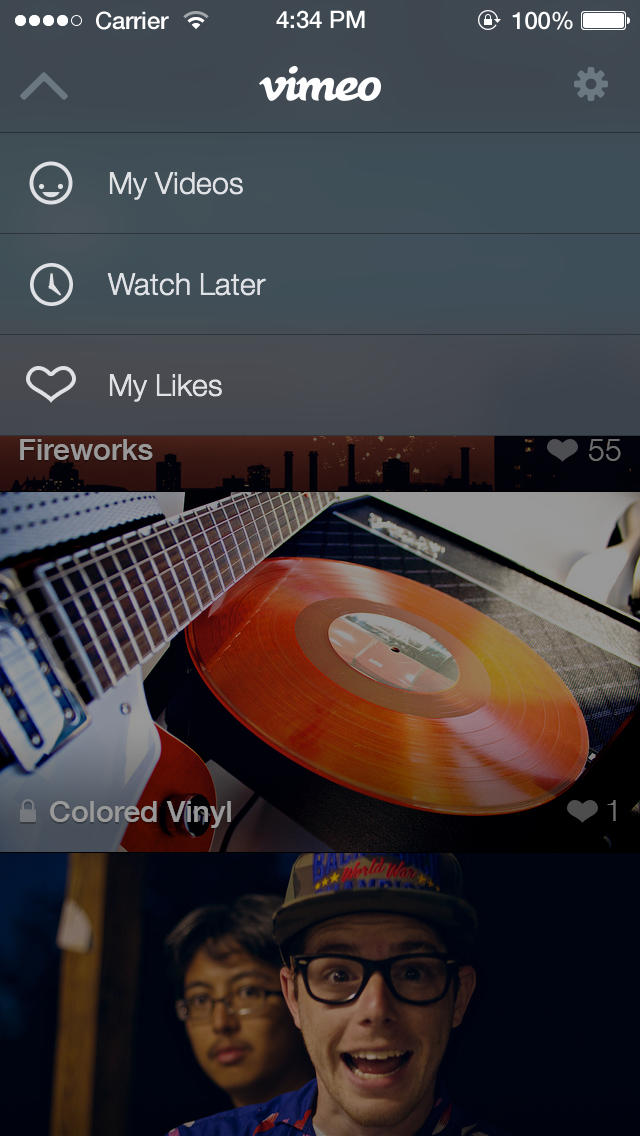This screenshot has width=640, height=1136.
Task: Like the Fireworks video
Action: point(563,451)
